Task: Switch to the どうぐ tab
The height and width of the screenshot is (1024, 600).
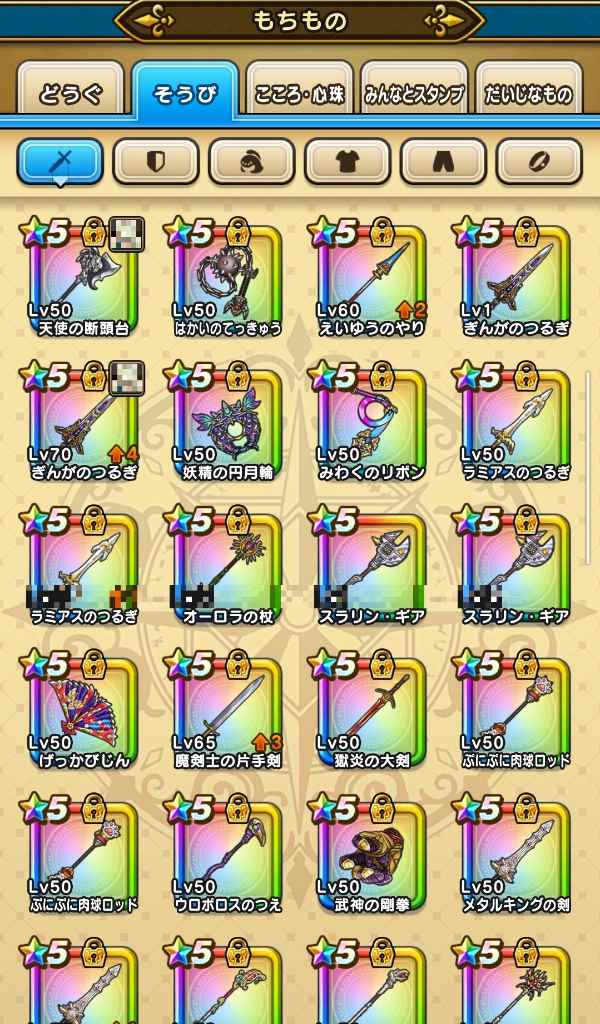Action: click(71, 95)
